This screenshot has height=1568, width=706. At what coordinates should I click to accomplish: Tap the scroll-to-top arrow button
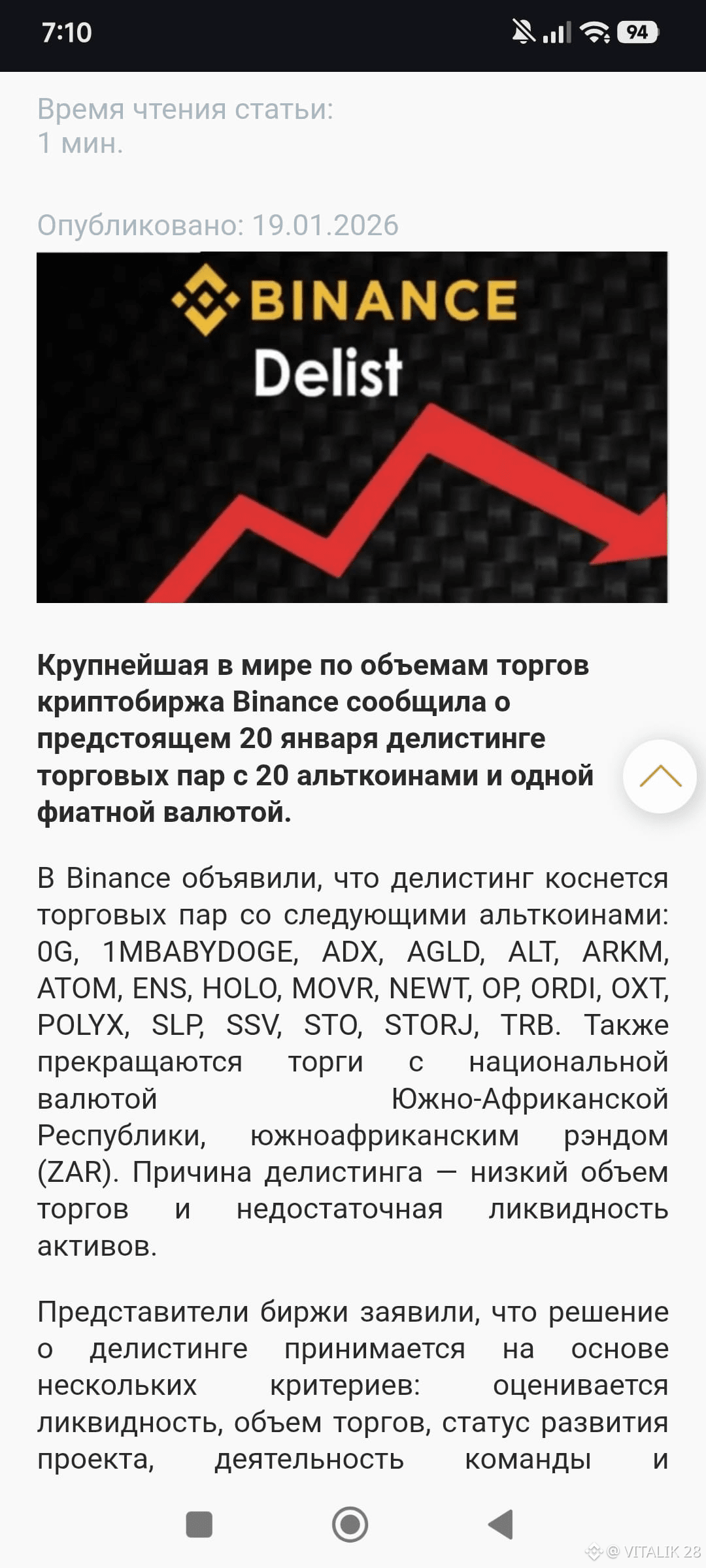tap(662, 777)
